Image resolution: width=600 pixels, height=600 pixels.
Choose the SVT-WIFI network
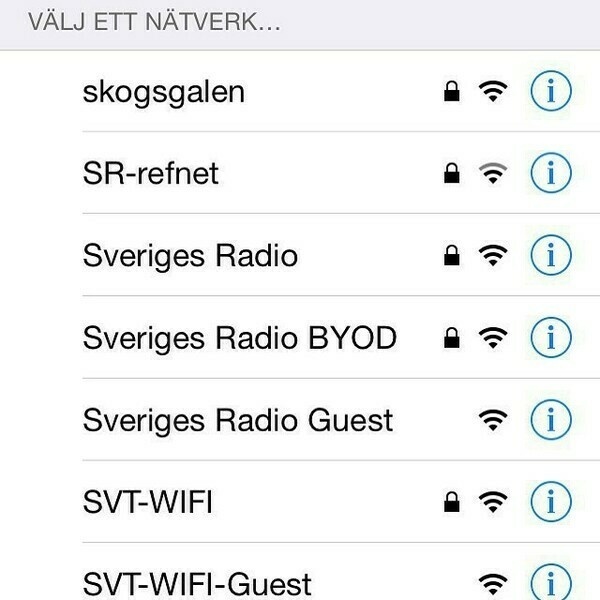pyautogui.click(x=148, y=502)
